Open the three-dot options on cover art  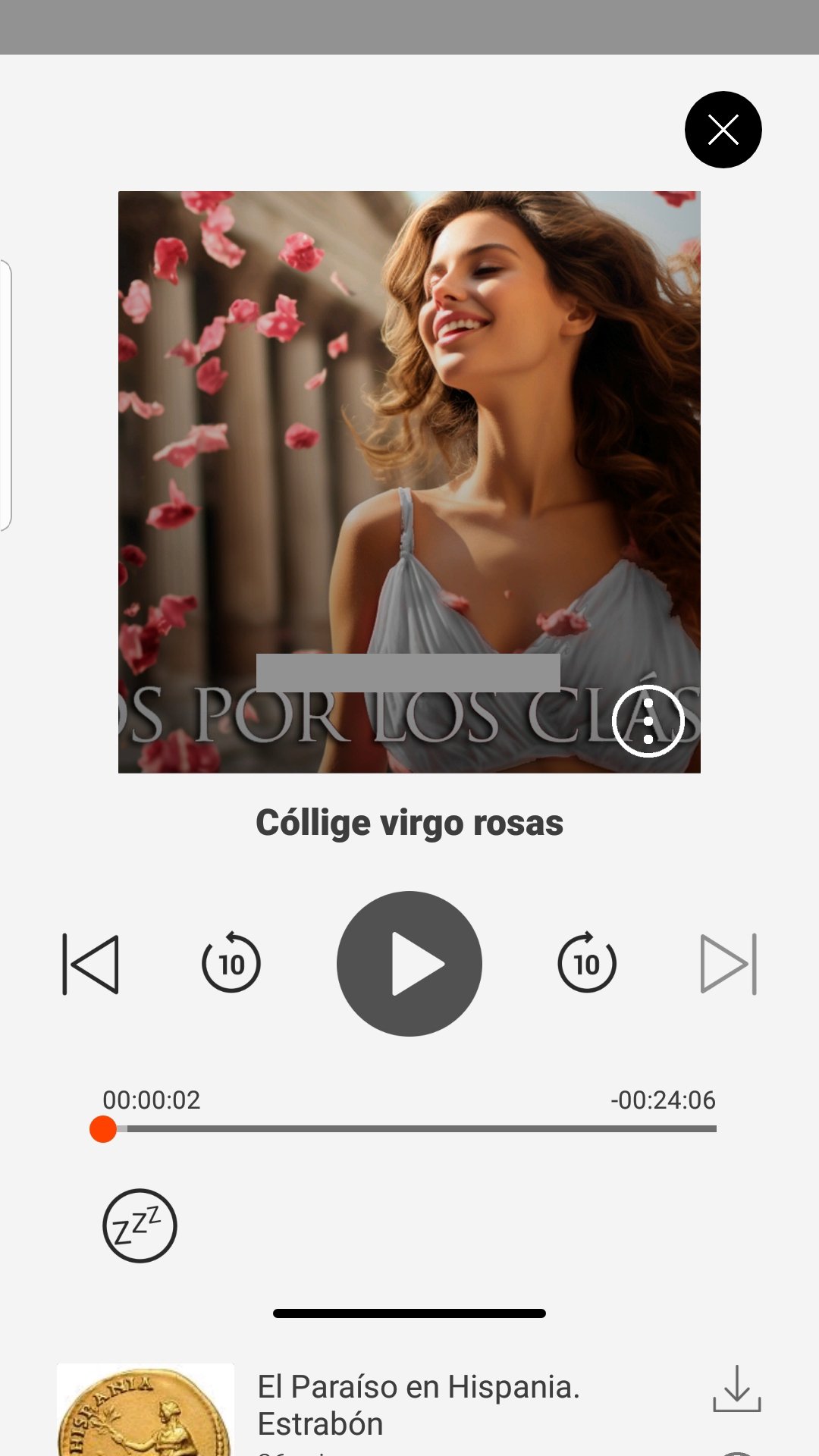(x=648, y=721)
